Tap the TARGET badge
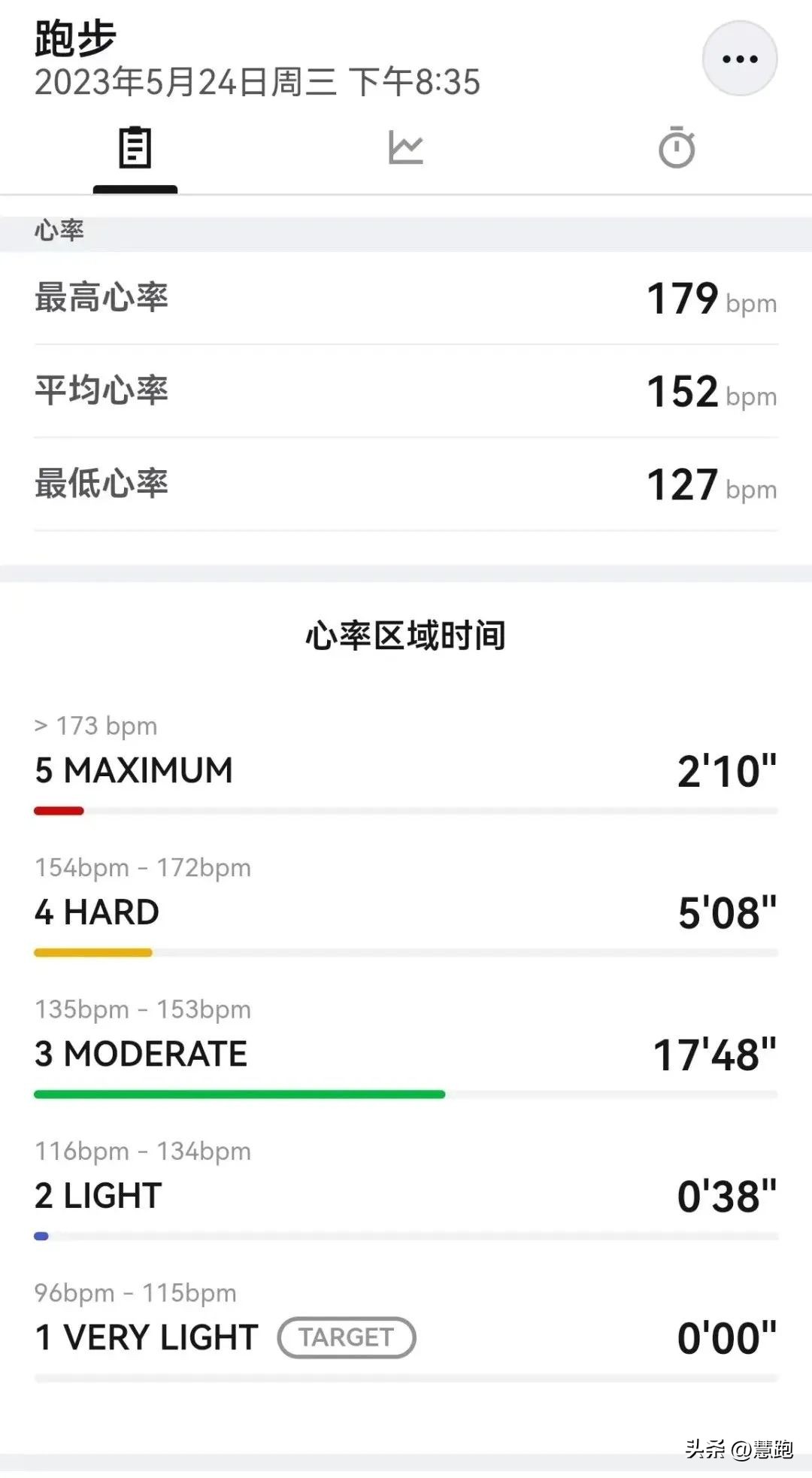 pyautogui.click(x=346, y=1338)
